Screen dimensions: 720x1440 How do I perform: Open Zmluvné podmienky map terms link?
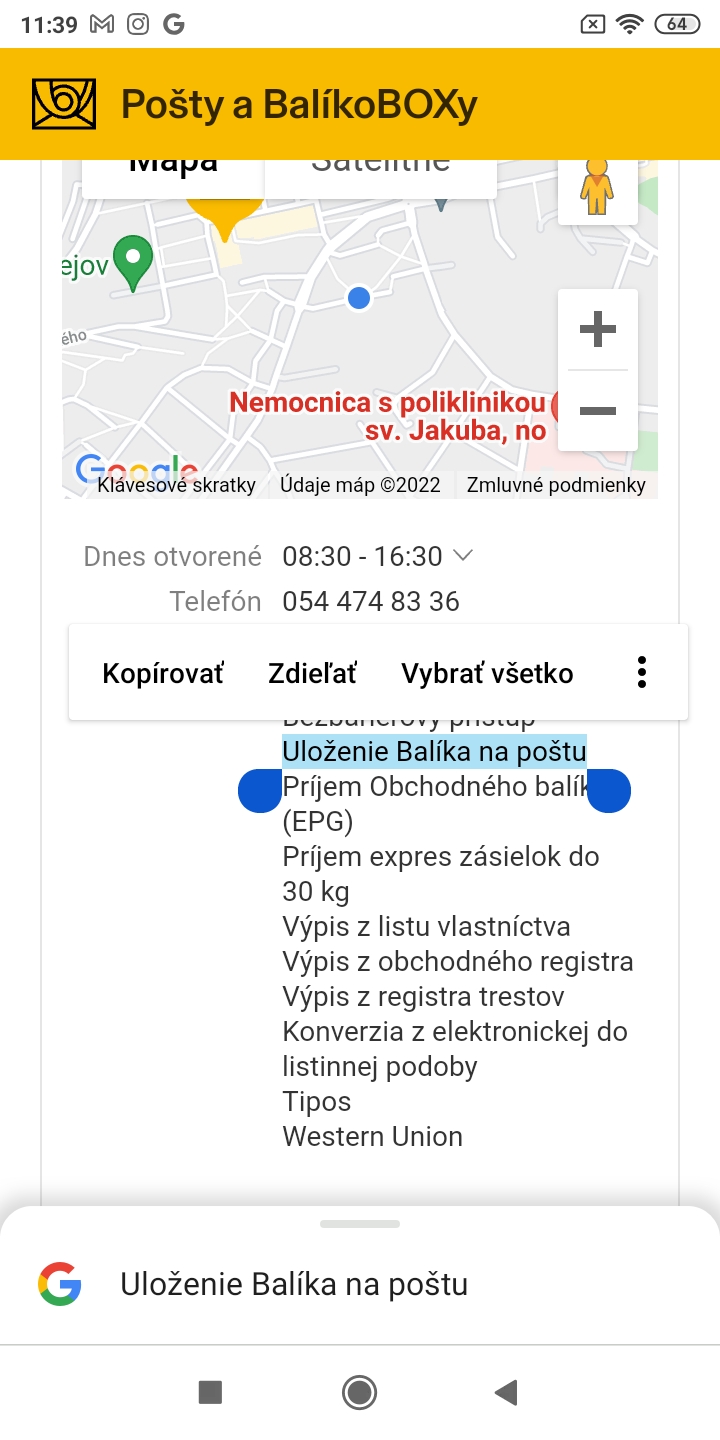click(x=556, y=485)
